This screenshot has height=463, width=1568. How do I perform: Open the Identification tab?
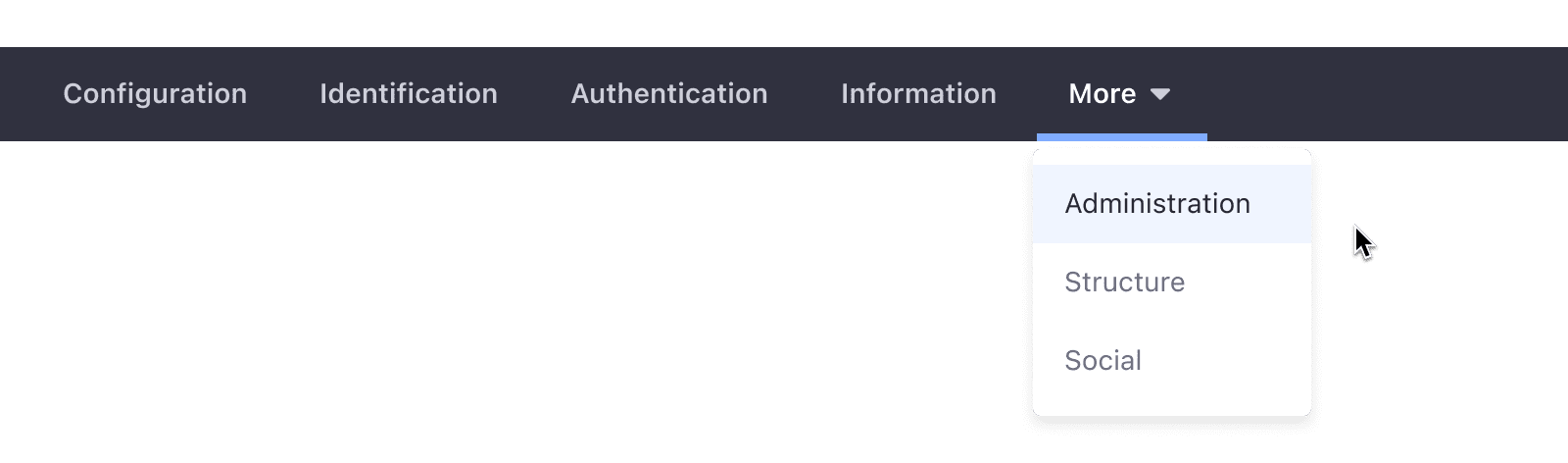coord(409,94)
